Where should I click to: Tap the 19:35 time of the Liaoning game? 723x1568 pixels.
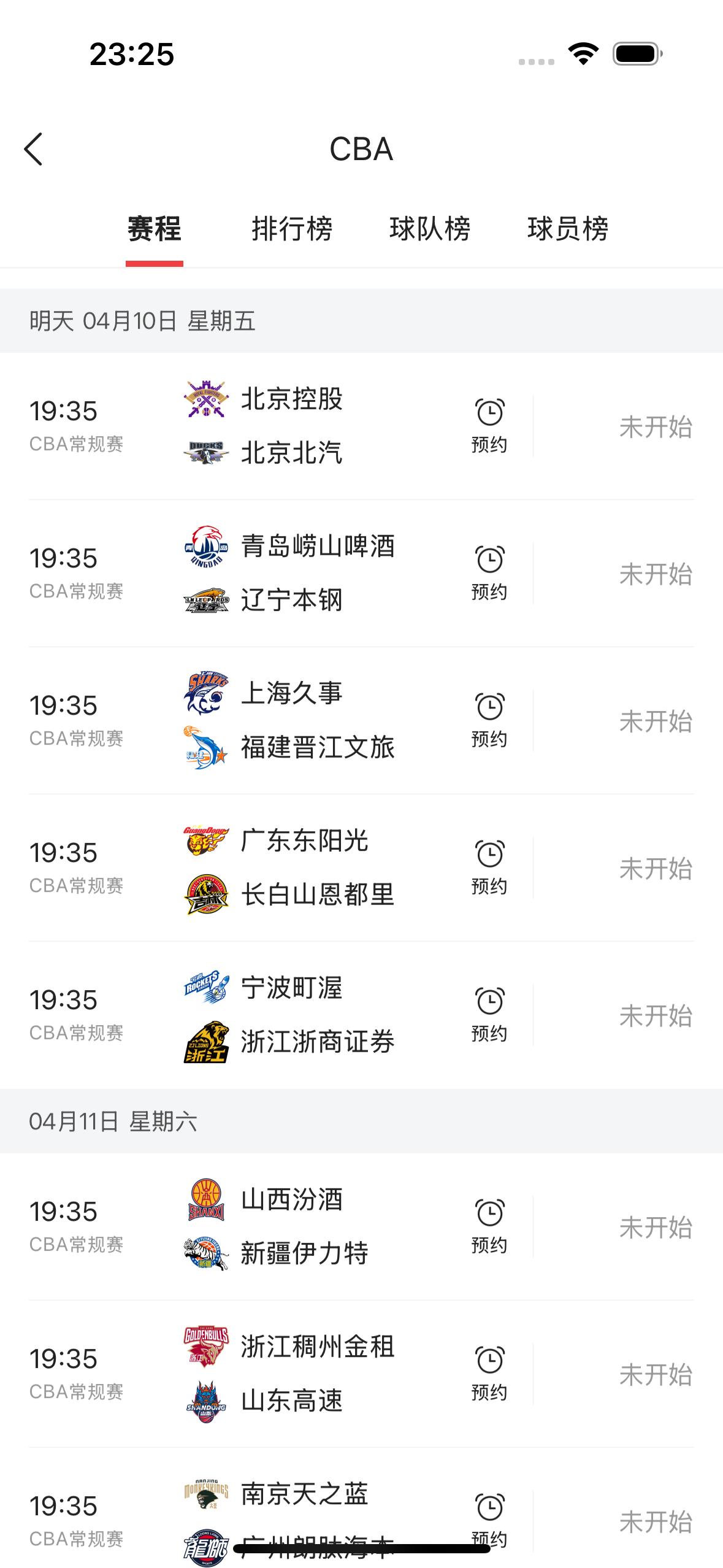click(64, 558)
